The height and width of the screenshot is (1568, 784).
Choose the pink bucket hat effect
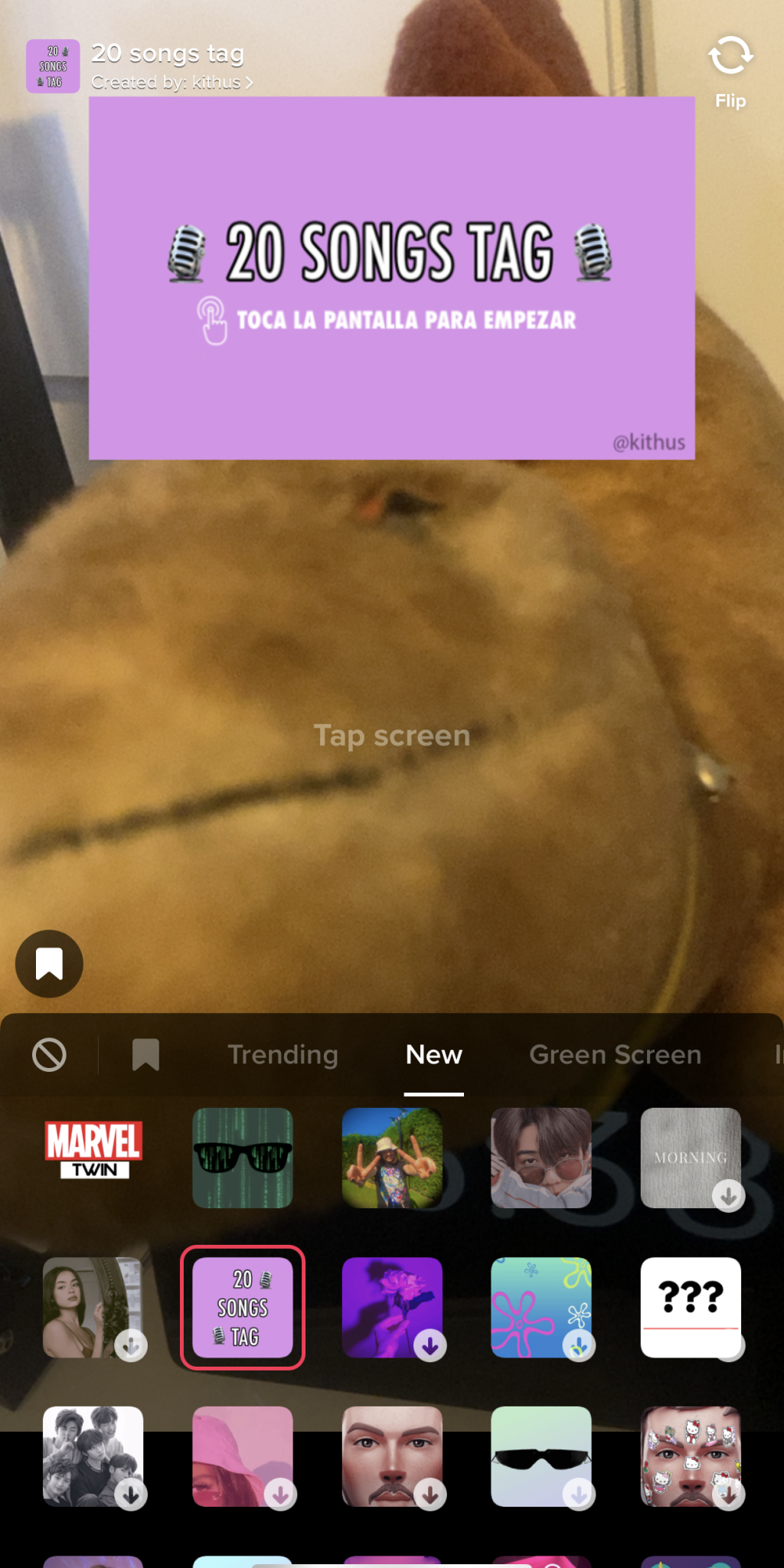(243, 1455)
